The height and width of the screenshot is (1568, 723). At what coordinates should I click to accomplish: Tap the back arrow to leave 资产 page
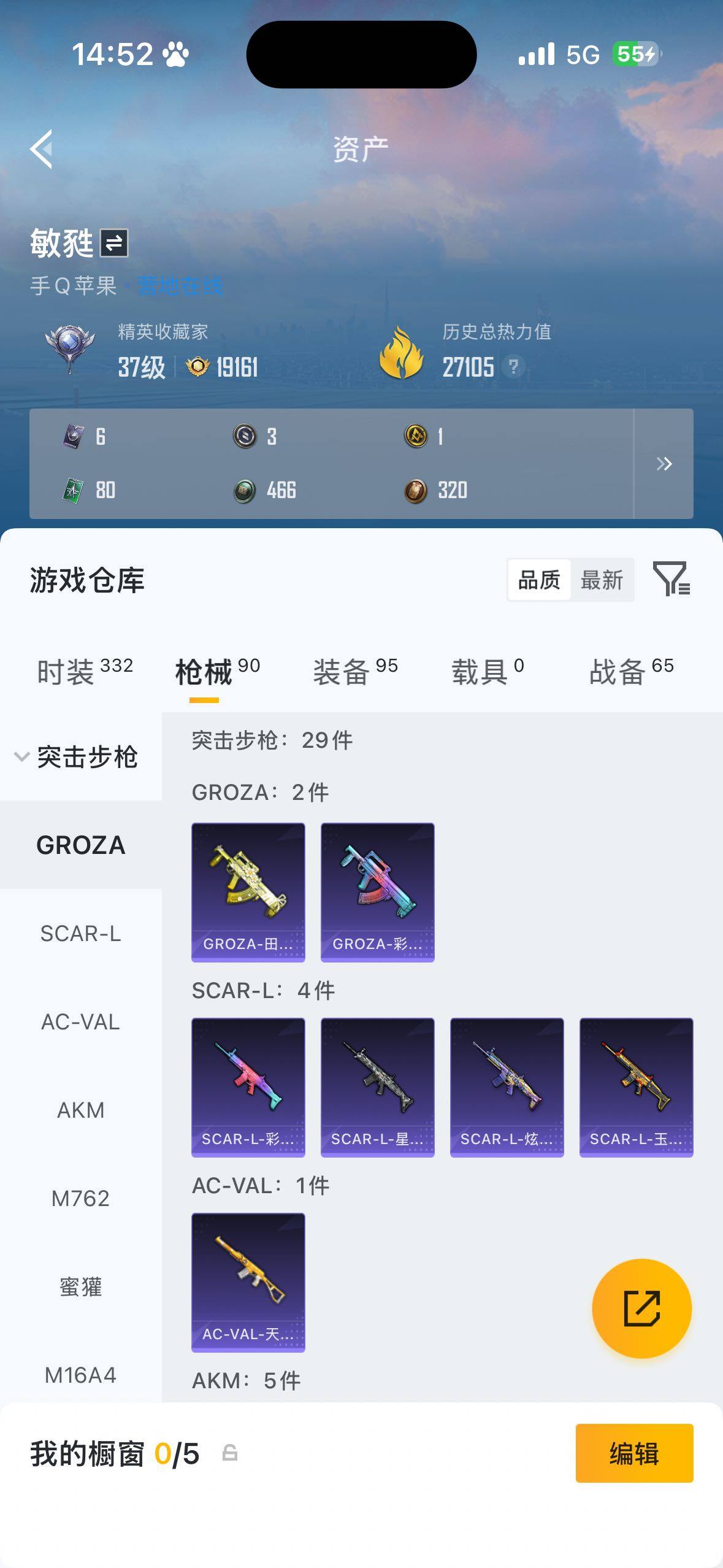point(40,149)
